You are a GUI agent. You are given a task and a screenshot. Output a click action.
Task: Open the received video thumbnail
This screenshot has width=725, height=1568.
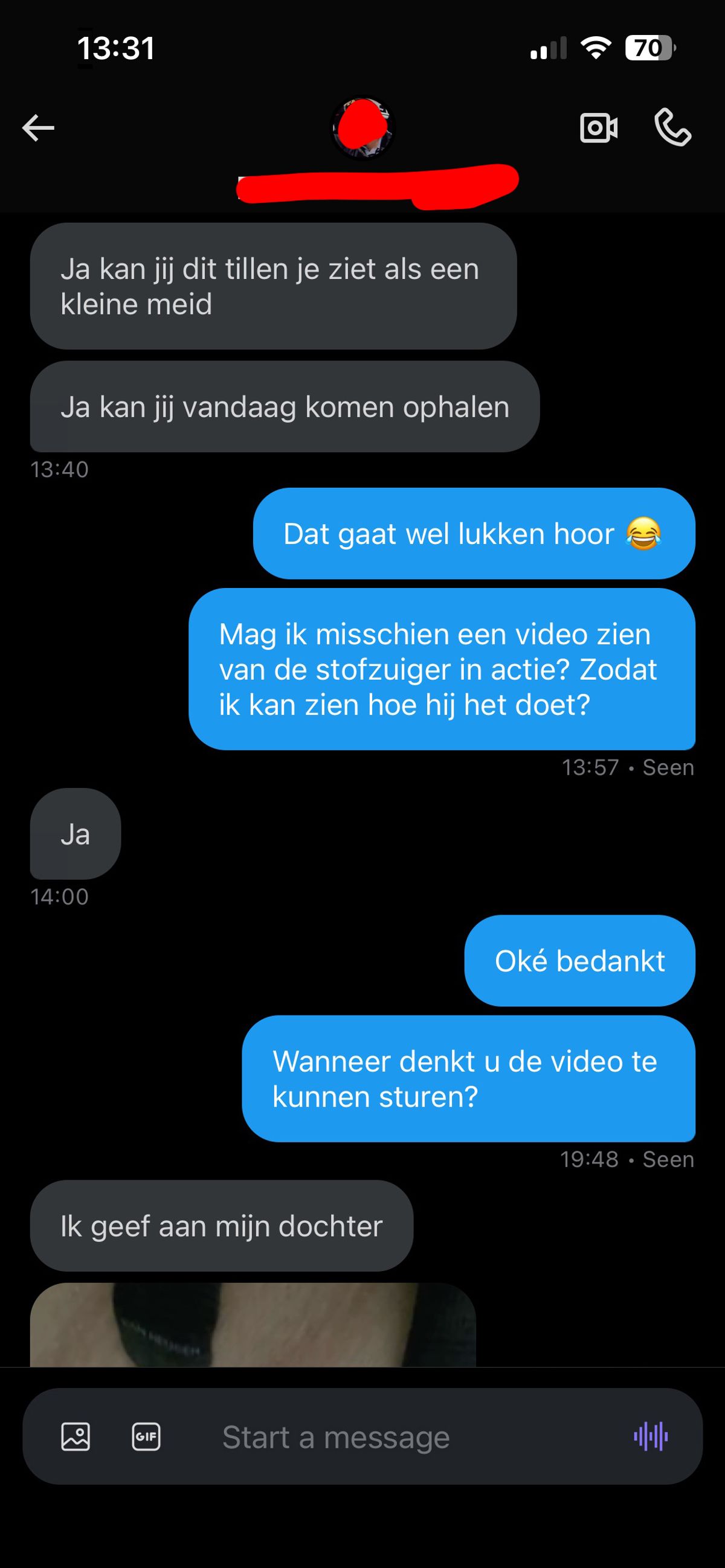(x=253, y=1325)
